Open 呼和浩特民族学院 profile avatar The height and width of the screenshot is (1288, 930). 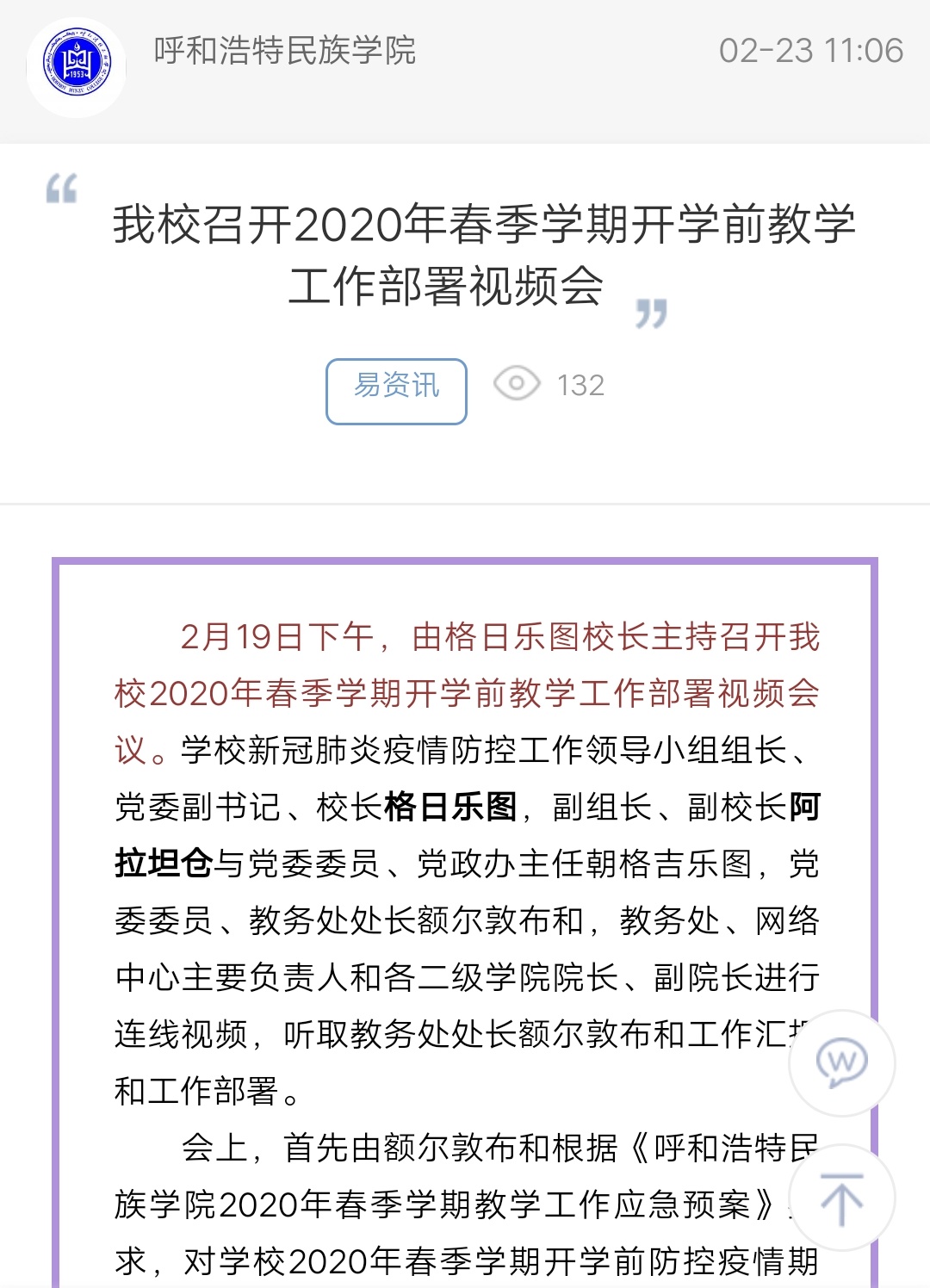(x=77, y=66)
